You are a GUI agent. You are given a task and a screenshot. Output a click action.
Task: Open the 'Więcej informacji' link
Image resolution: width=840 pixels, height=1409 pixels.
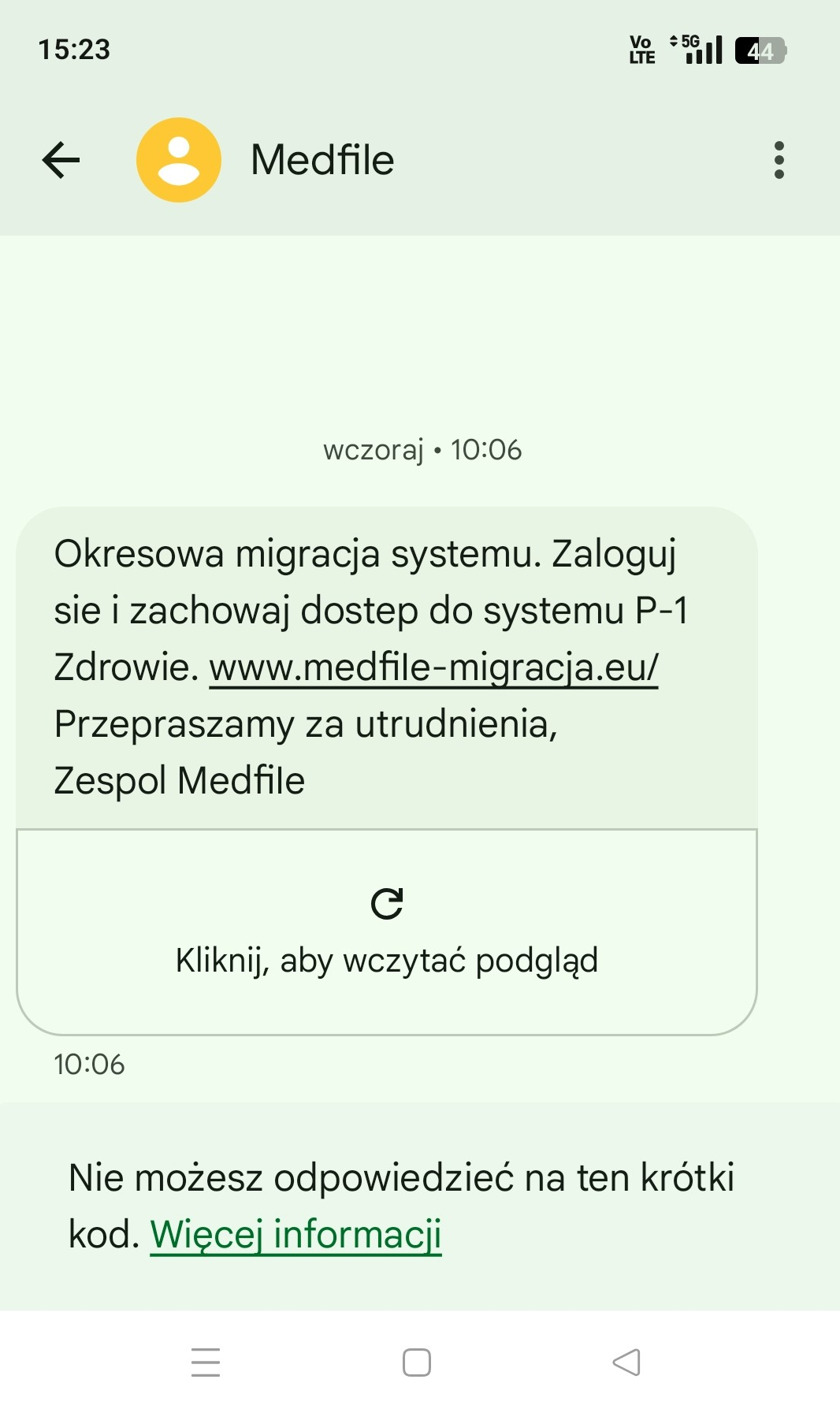click(x=295, y=1234)
